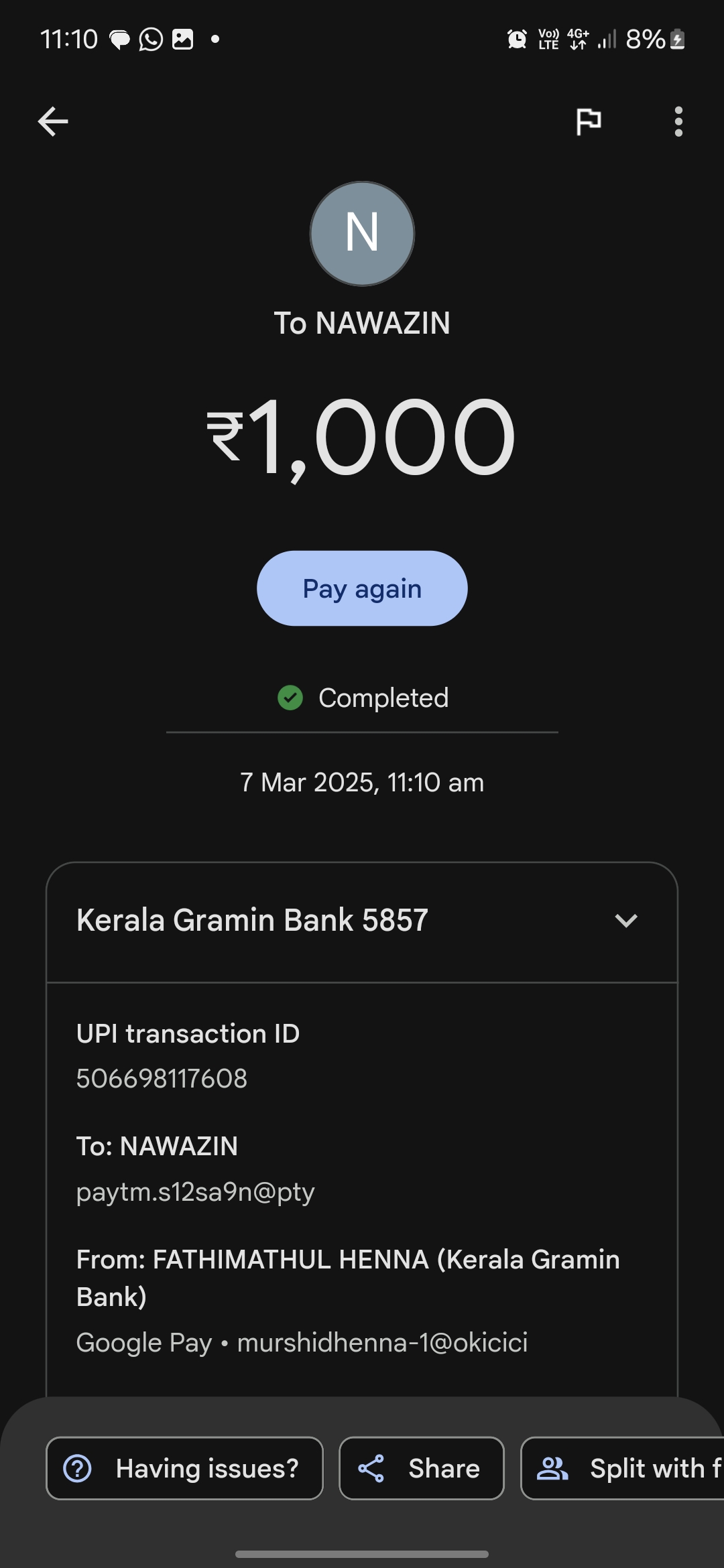Collapse the Kerala Gramin Bank 5857 details
Viewport: 724px width, 1568px height.
(x=625, y=921)
